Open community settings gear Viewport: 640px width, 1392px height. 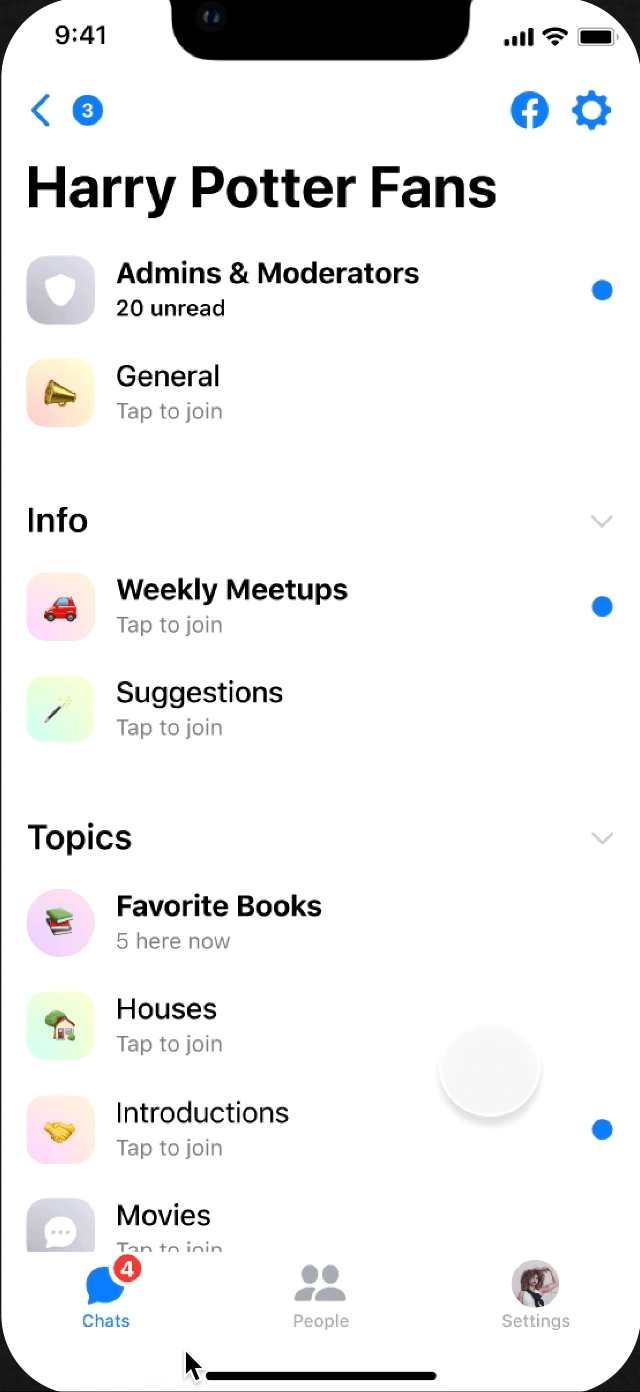591,110
